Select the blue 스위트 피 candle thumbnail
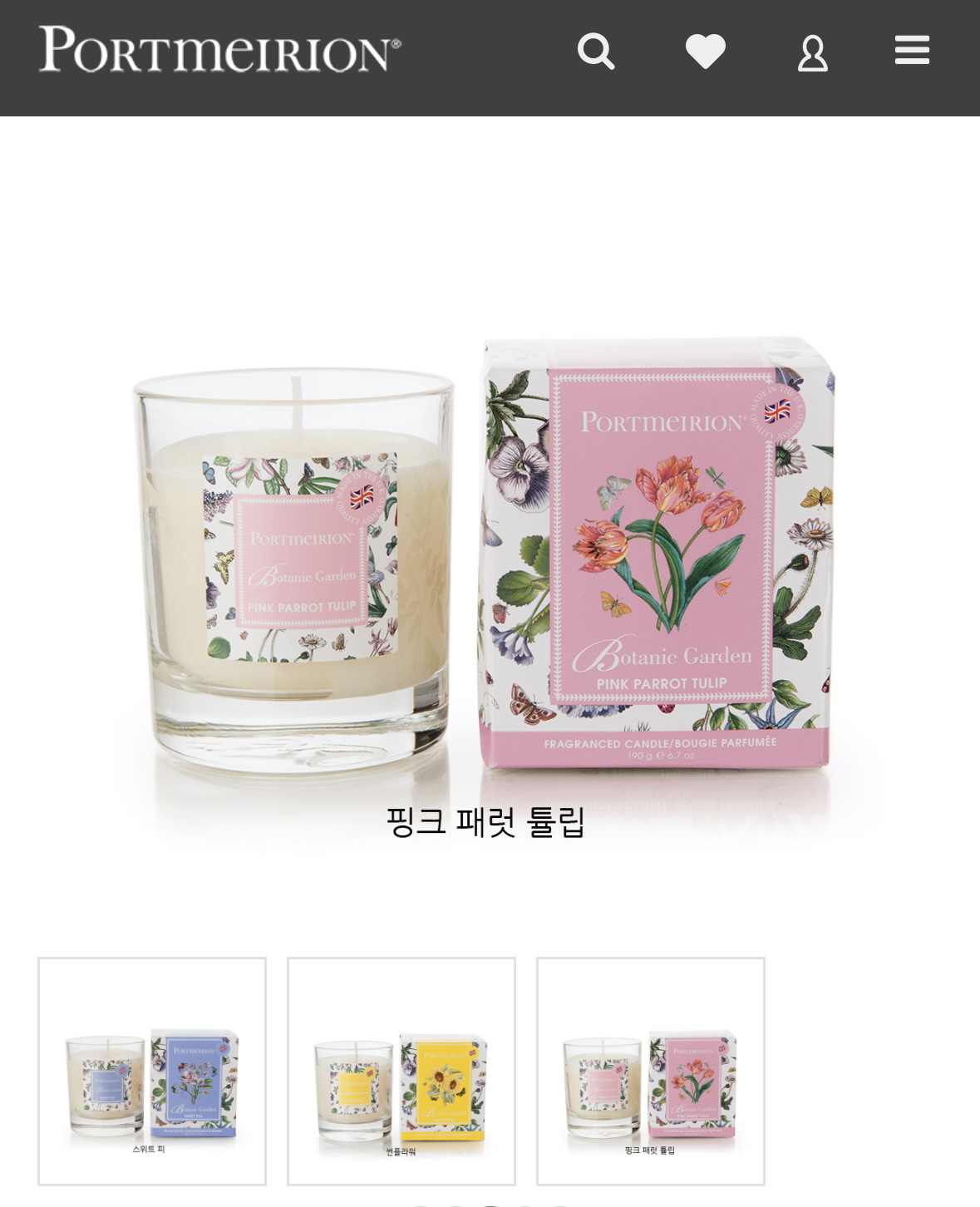The height and width of the screenshot is (1207, 980). point(152,1071)
